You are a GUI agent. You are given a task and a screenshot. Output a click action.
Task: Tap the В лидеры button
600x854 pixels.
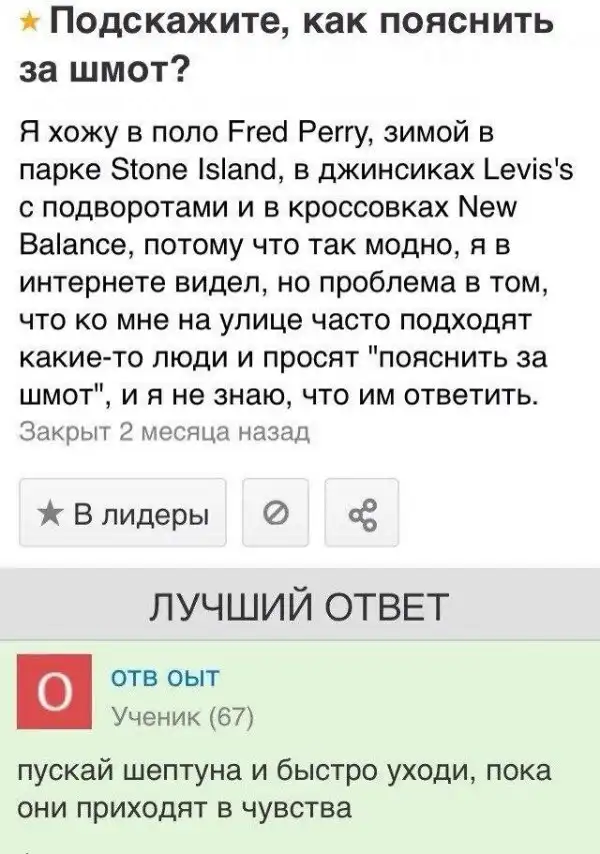[123, 513]
